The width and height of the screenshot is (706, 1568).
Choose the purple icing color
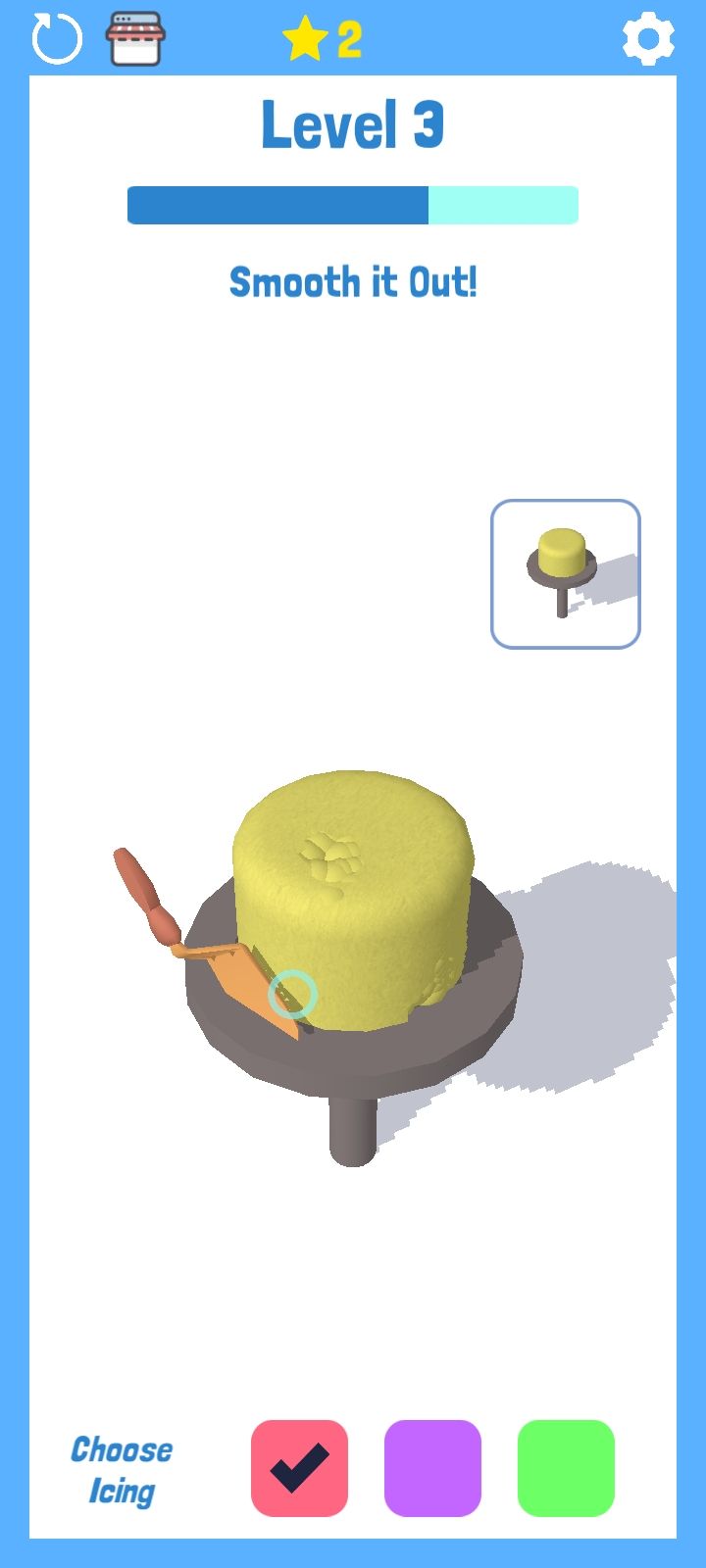(x=432, y=1468)
